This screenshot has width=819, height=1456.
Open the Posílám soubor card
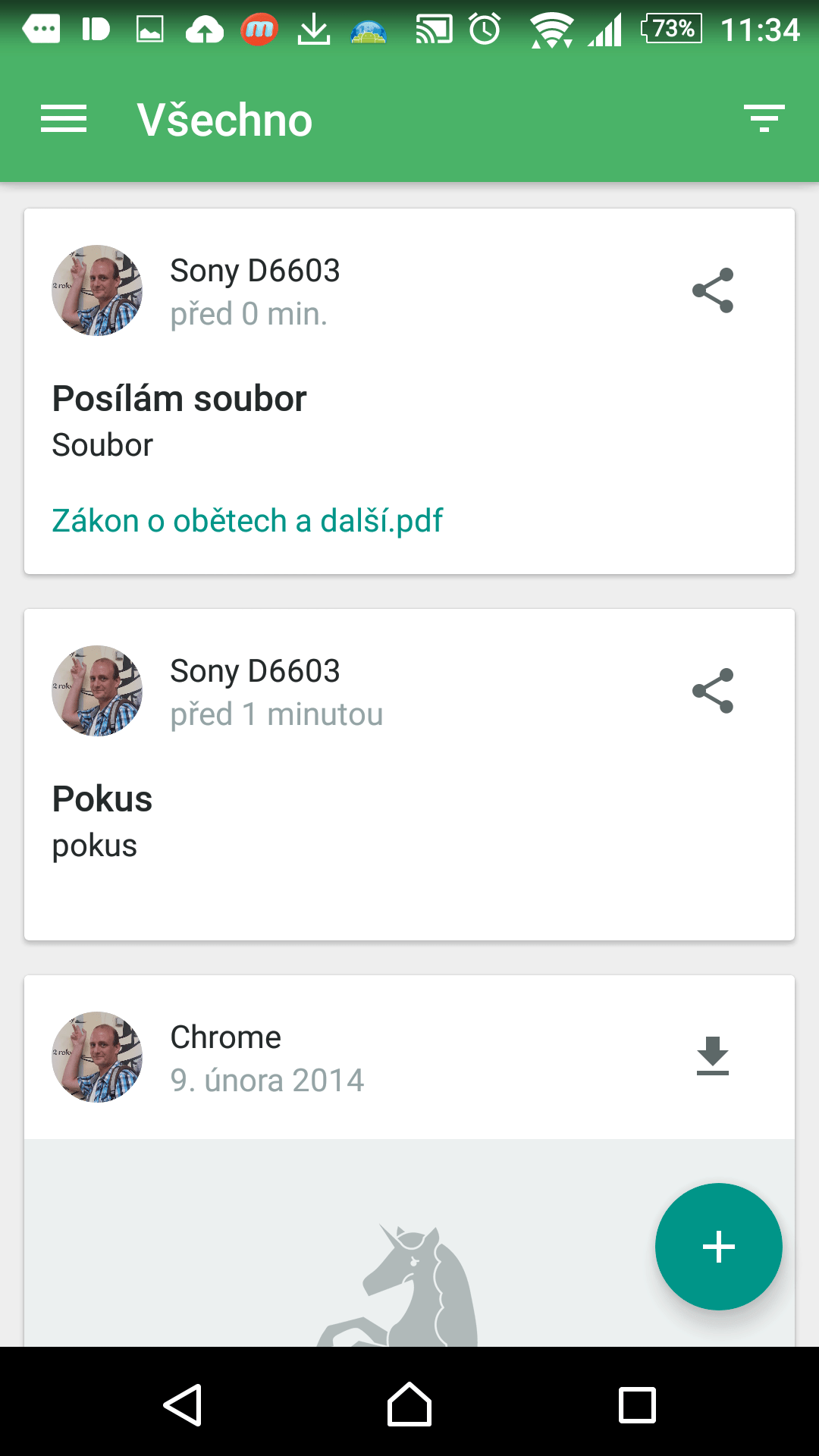[x=409, y=391]
